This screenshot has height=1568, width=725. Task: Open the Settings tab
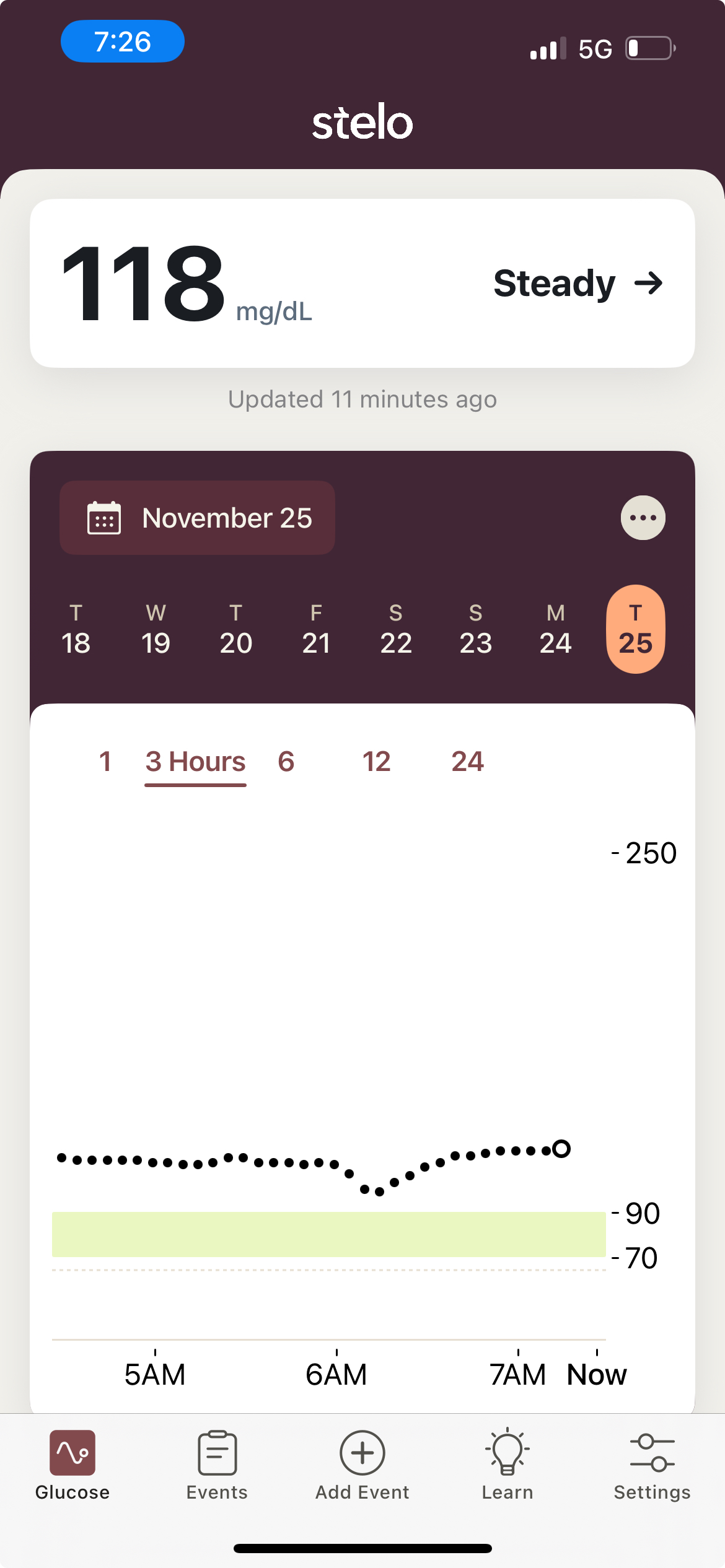click(652, 1465)
